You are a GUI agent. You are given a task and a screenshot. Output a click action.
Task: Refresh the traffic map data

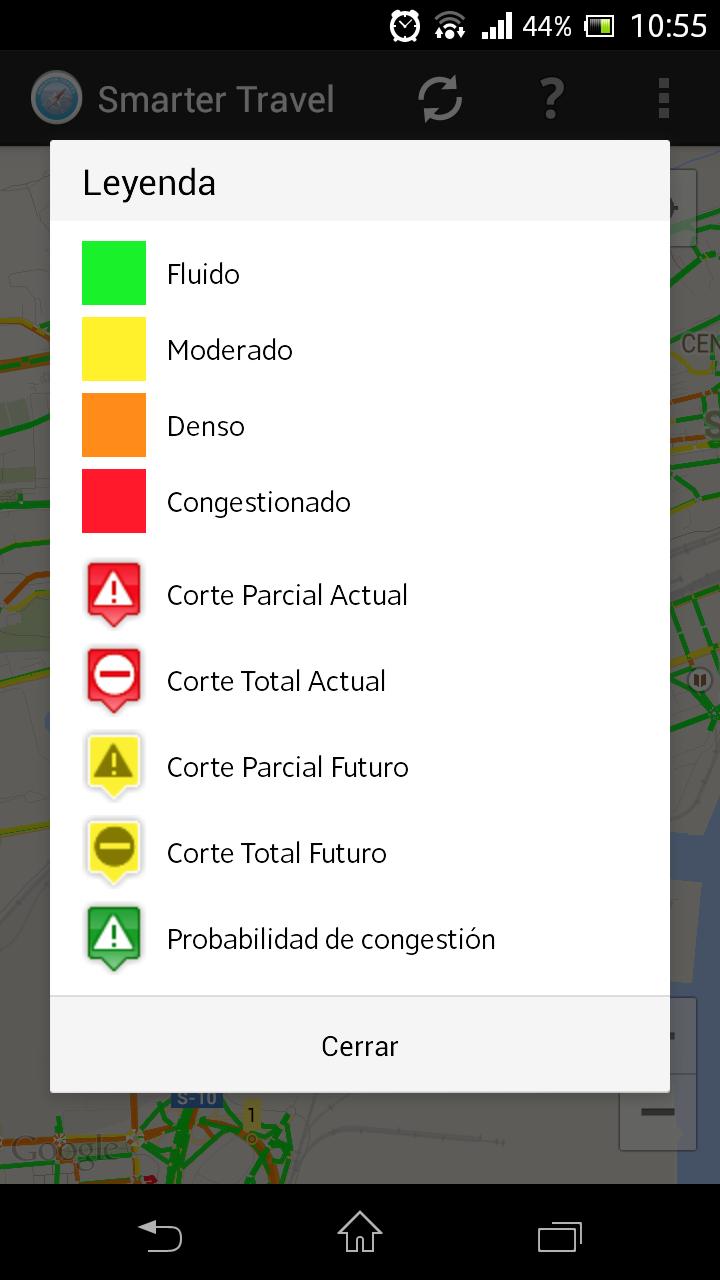pos(438,98)
